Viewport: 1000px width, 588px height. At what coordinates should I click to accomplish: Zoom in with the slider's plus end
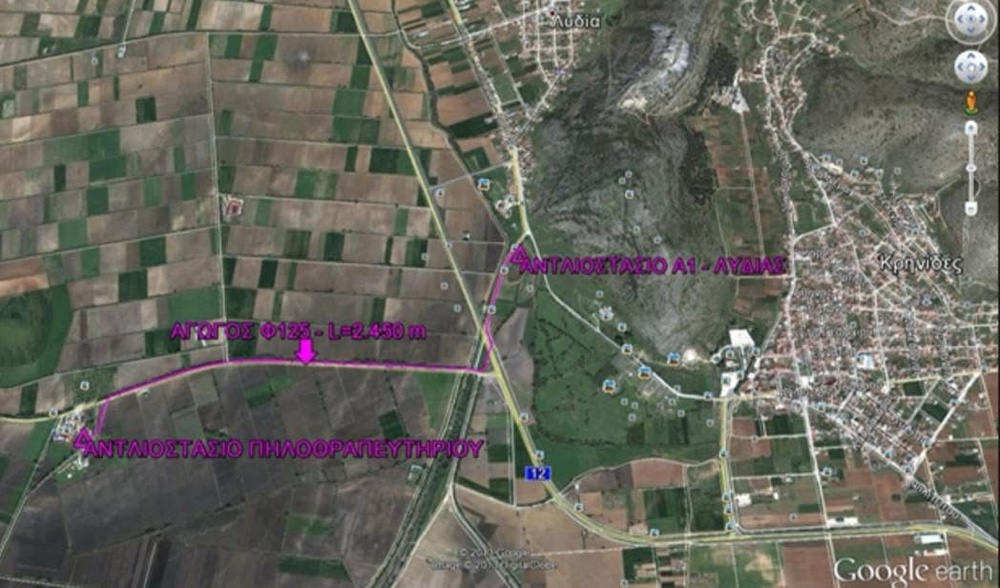tap(971, 128)
